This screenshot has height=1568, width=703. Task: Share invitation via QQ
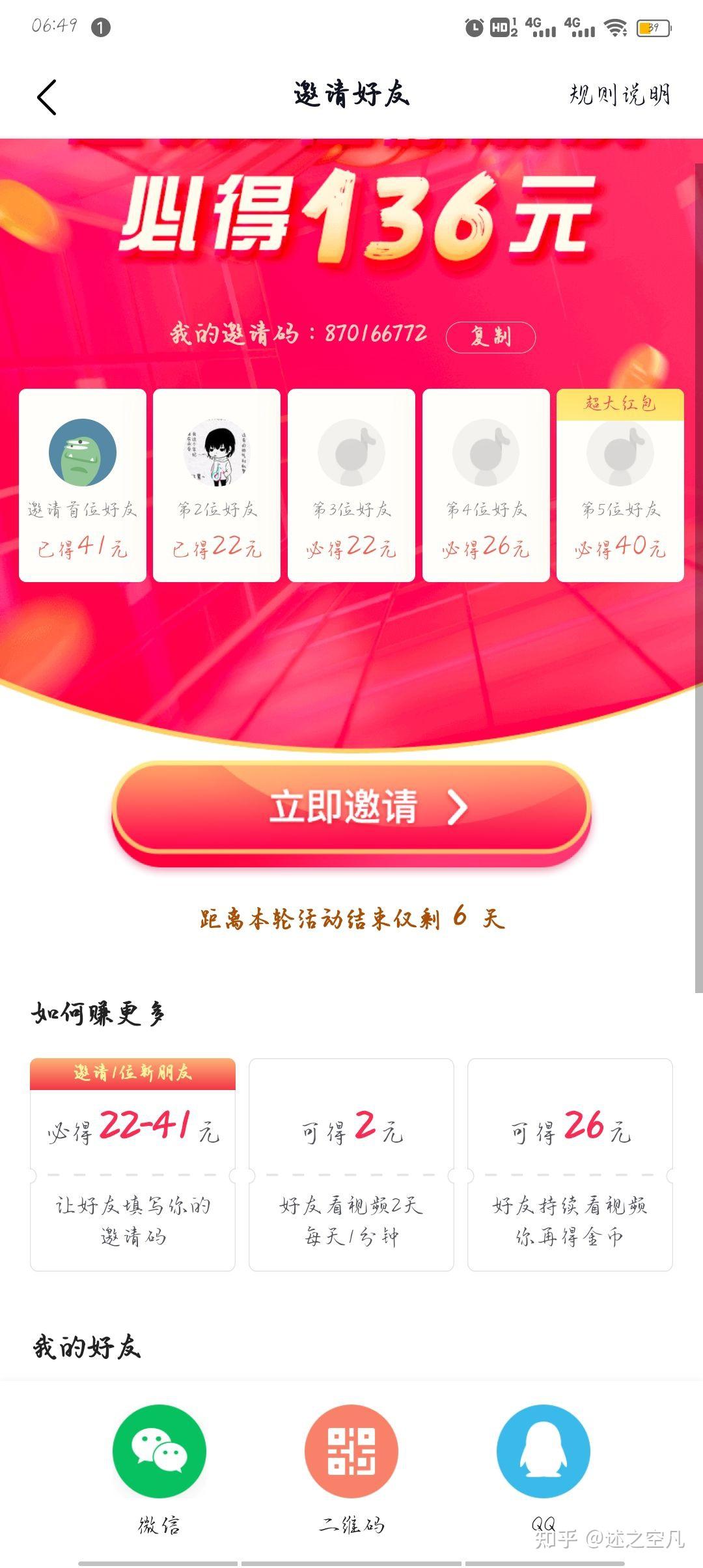[544, 1451]
